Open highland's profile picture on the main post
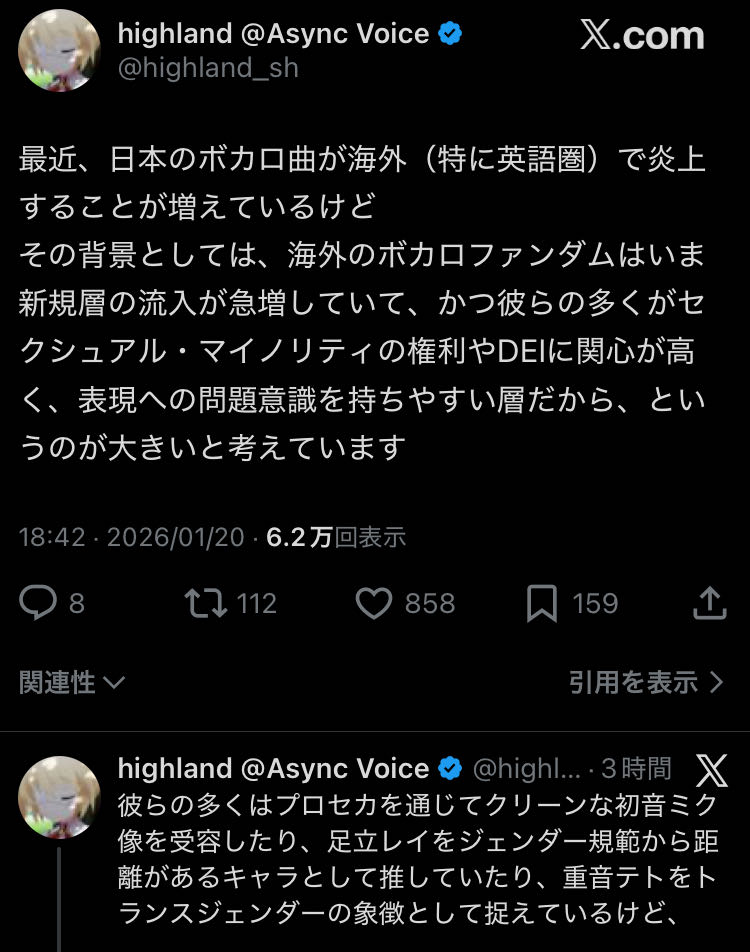The image size is (750, 952). tap(59, 50)
